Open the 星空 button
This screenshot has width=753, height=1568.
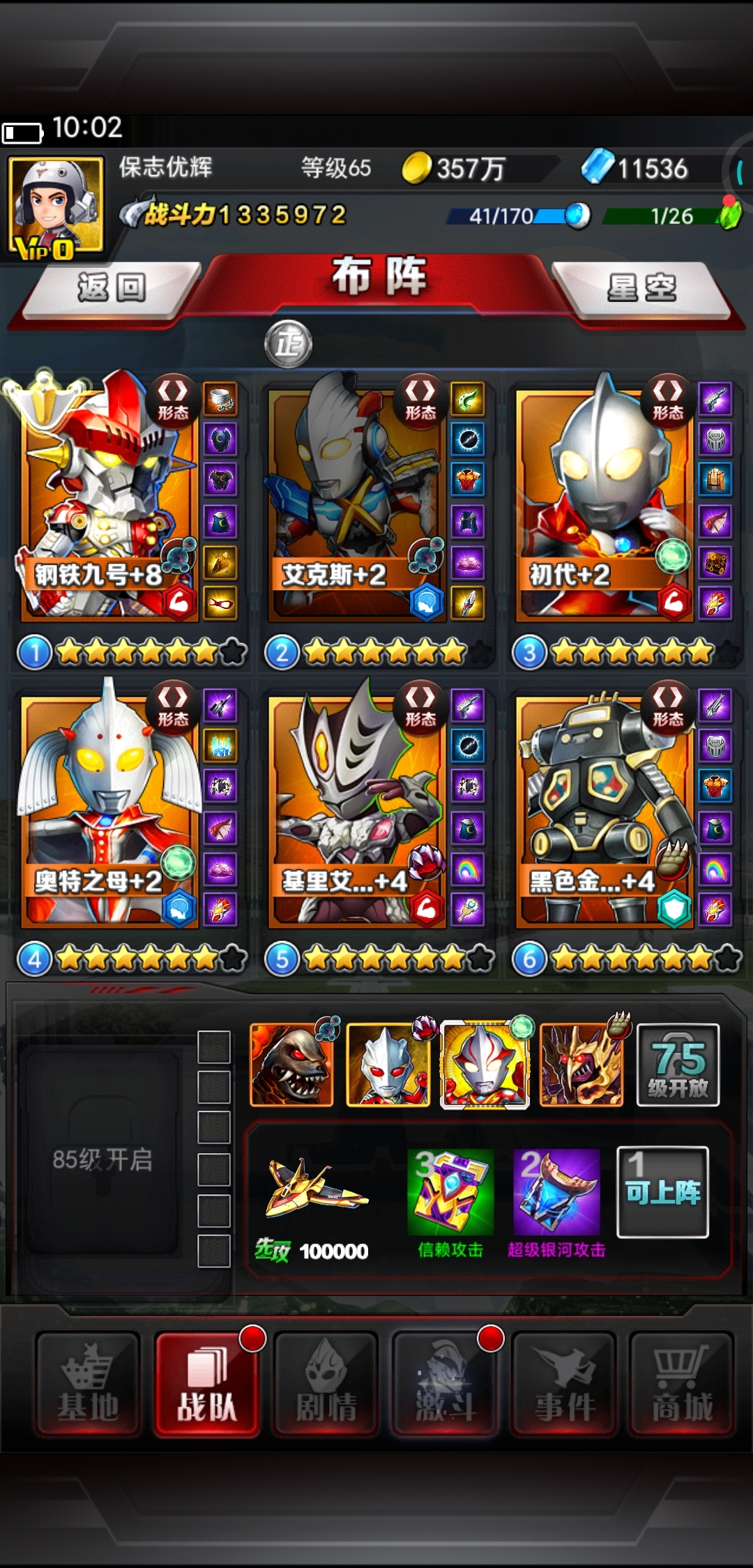(641, 288)
